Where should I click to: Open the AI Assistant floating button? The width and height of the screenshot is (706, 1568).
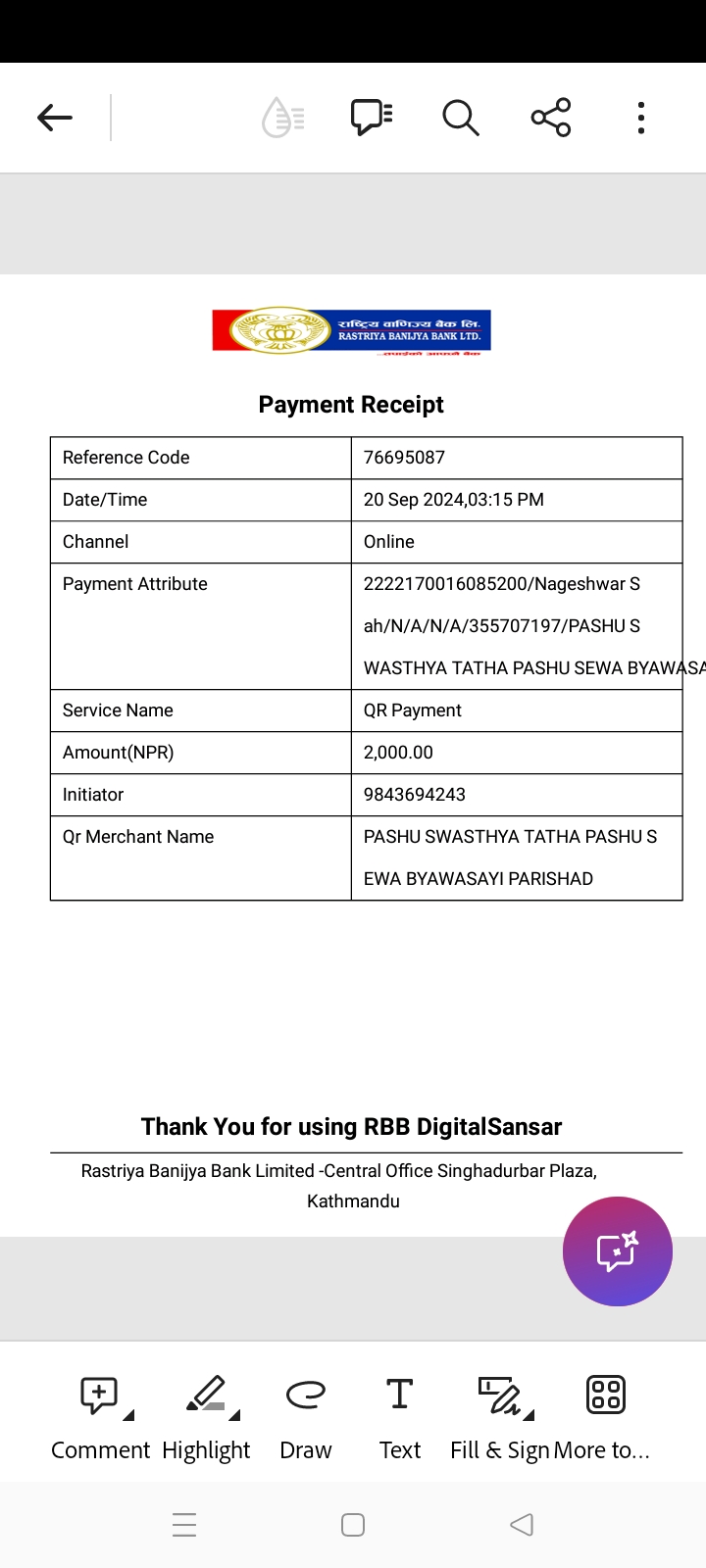pyautogui.click(x=618, y=1251)
